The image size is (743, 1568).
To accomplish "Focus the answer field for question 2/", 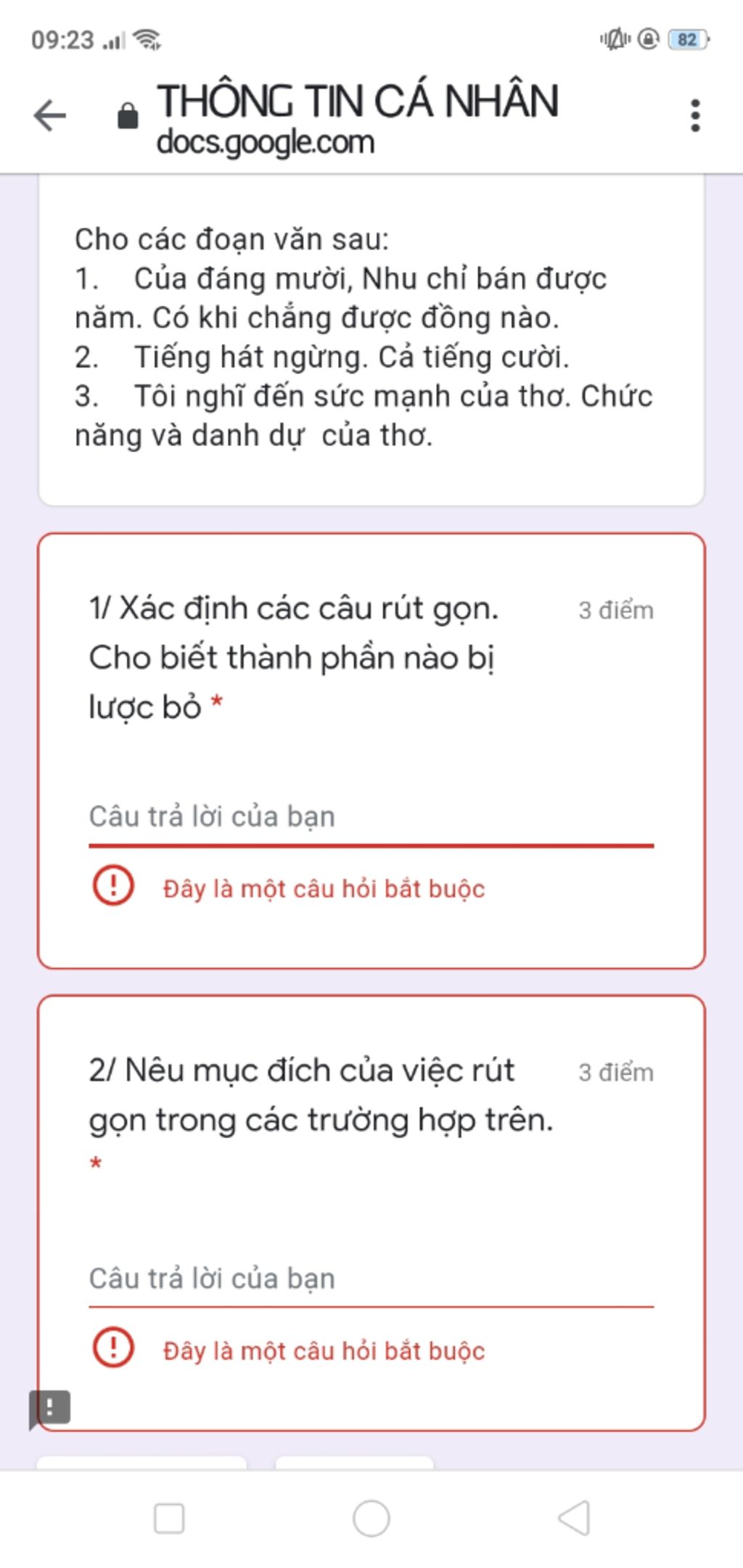I will tap(371, 1279).
